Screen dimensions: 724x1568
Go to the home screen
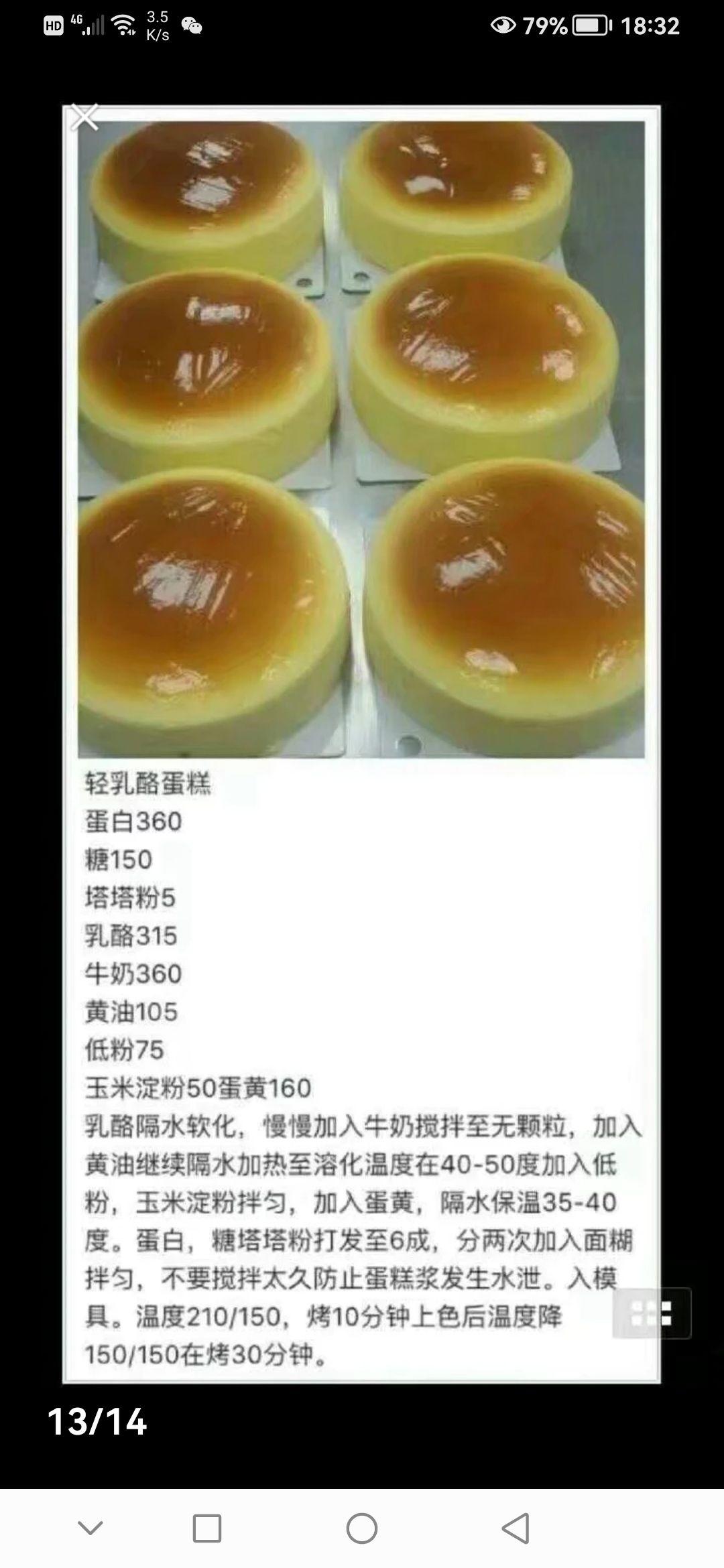(x=362, y=1528)
